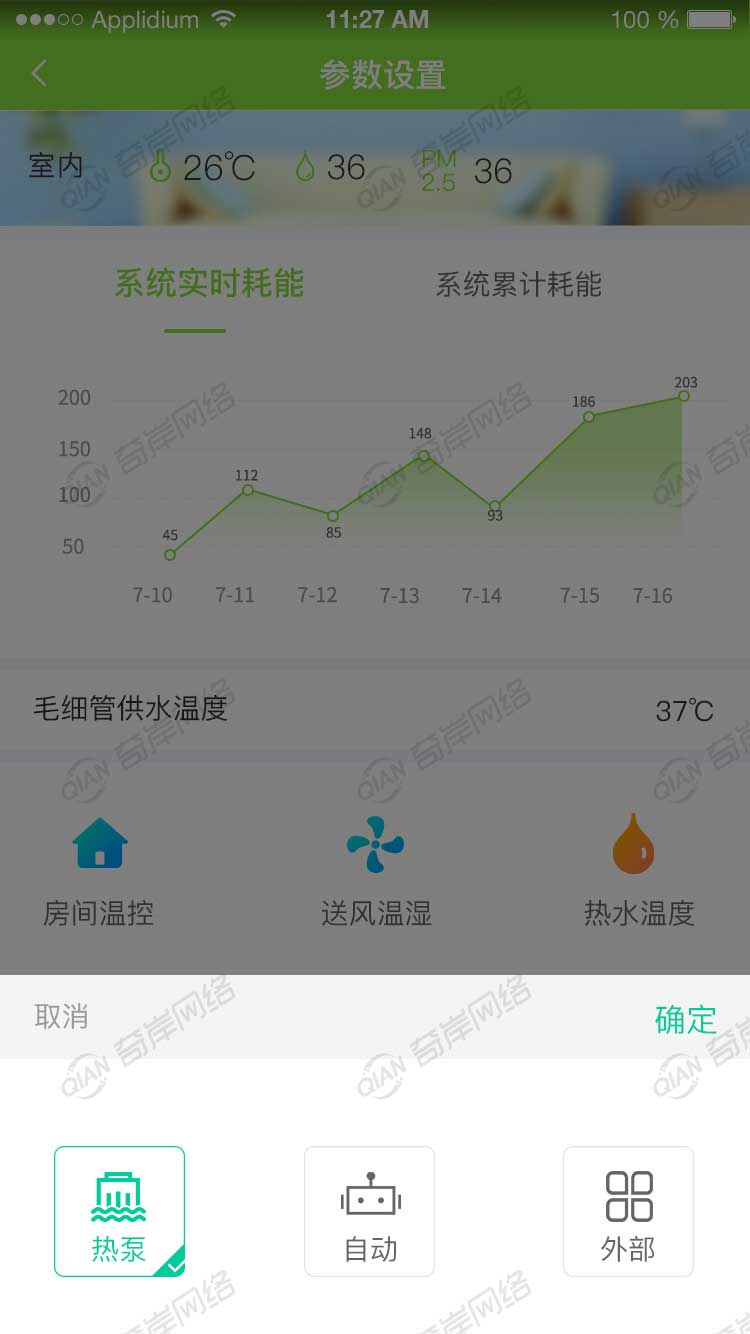Switch to the 系统累计耗能 tab
The height and width of the screenshot is (1334, 750).
point(518,285)
